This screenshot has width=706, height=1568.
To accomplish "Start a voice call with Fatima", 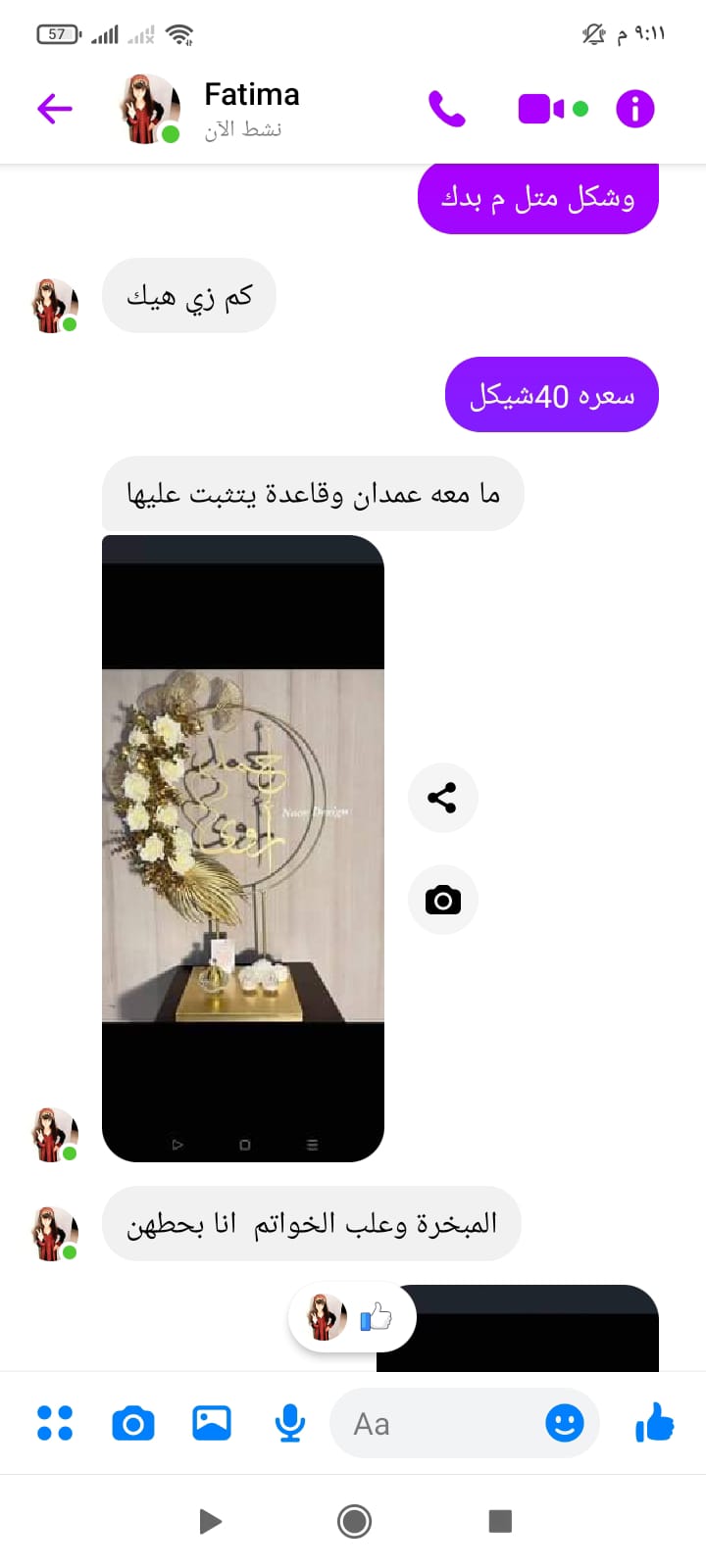I will pos(446,109).
